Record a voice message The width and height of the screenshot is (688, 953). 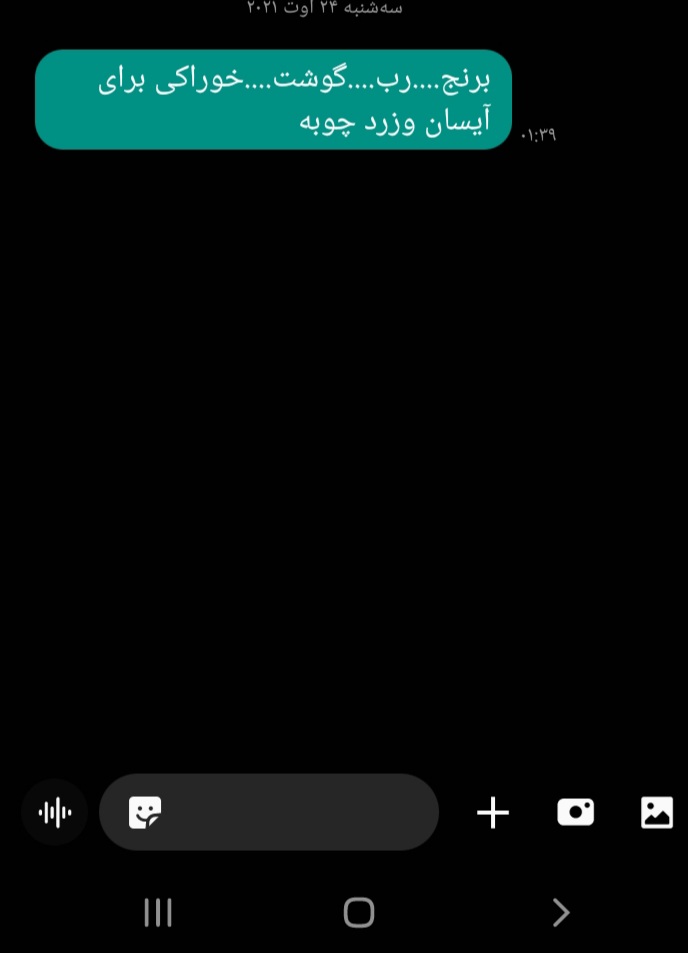pos(54,812)
